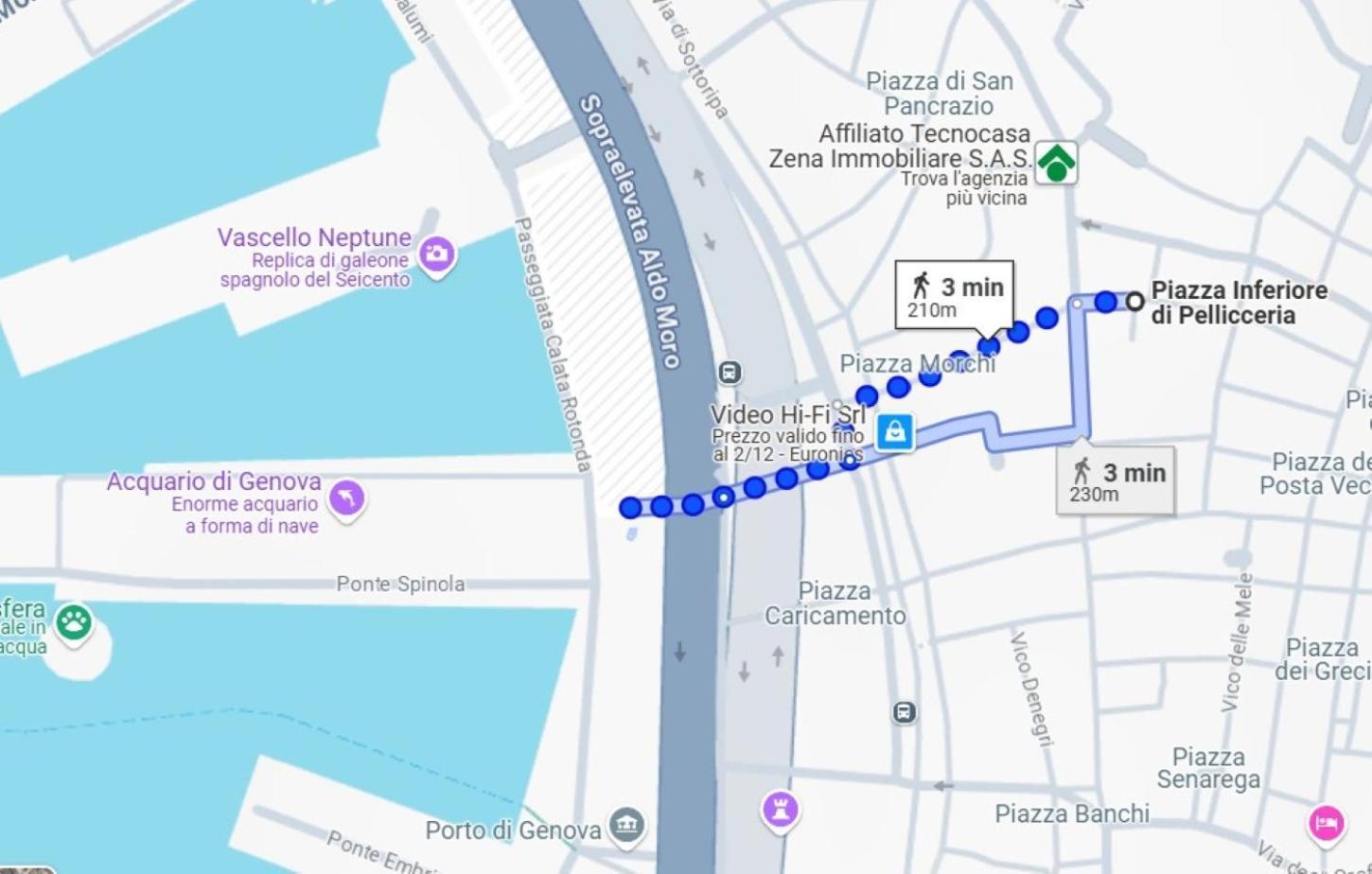Tap the purple tower landmark pin
The image size is (1372, 874).
pos(781,810)
